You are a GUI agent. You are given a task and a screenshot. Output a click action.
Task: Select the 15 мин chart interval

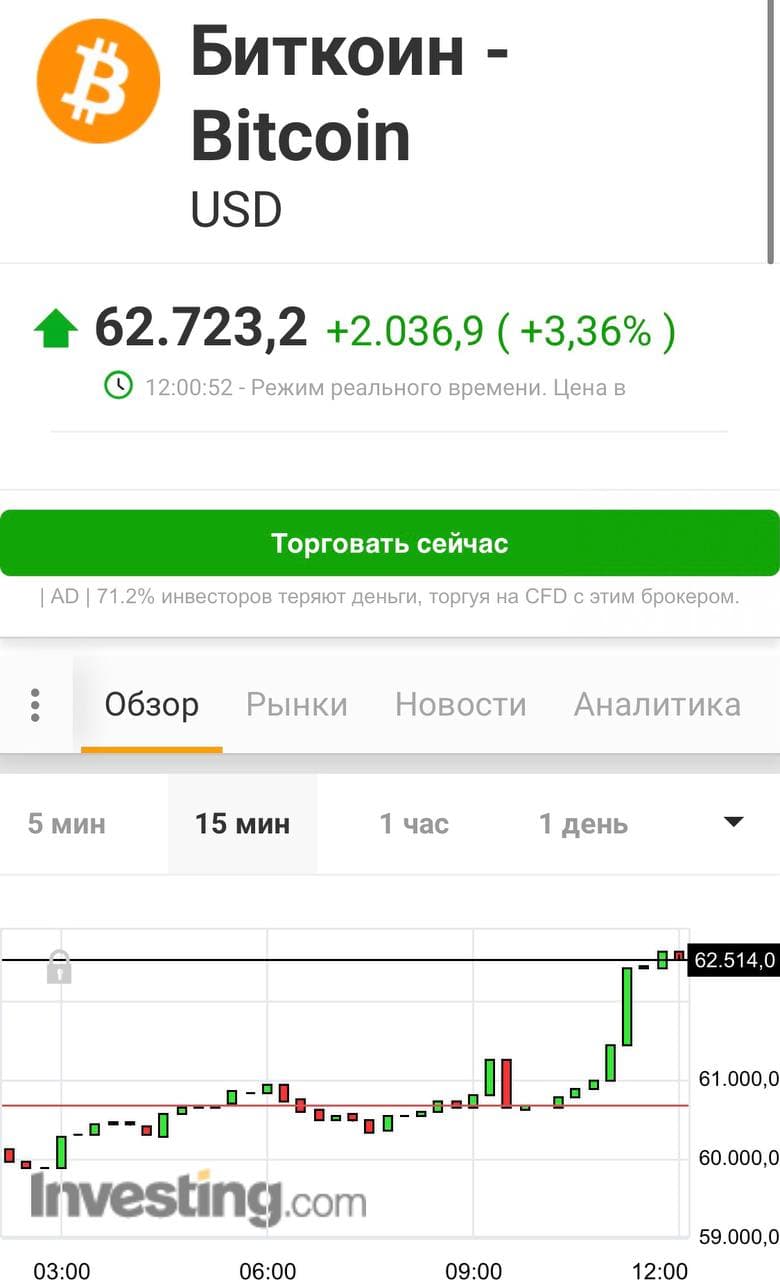point(242,824)
